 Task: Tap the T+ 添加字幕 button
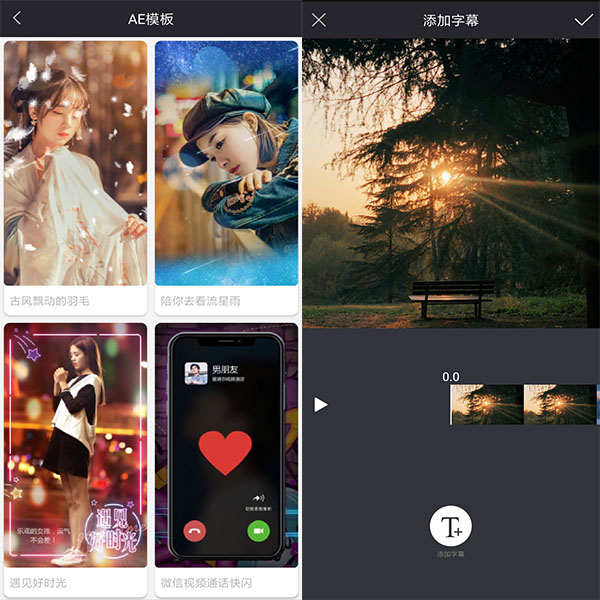click(x=451, y=527)
